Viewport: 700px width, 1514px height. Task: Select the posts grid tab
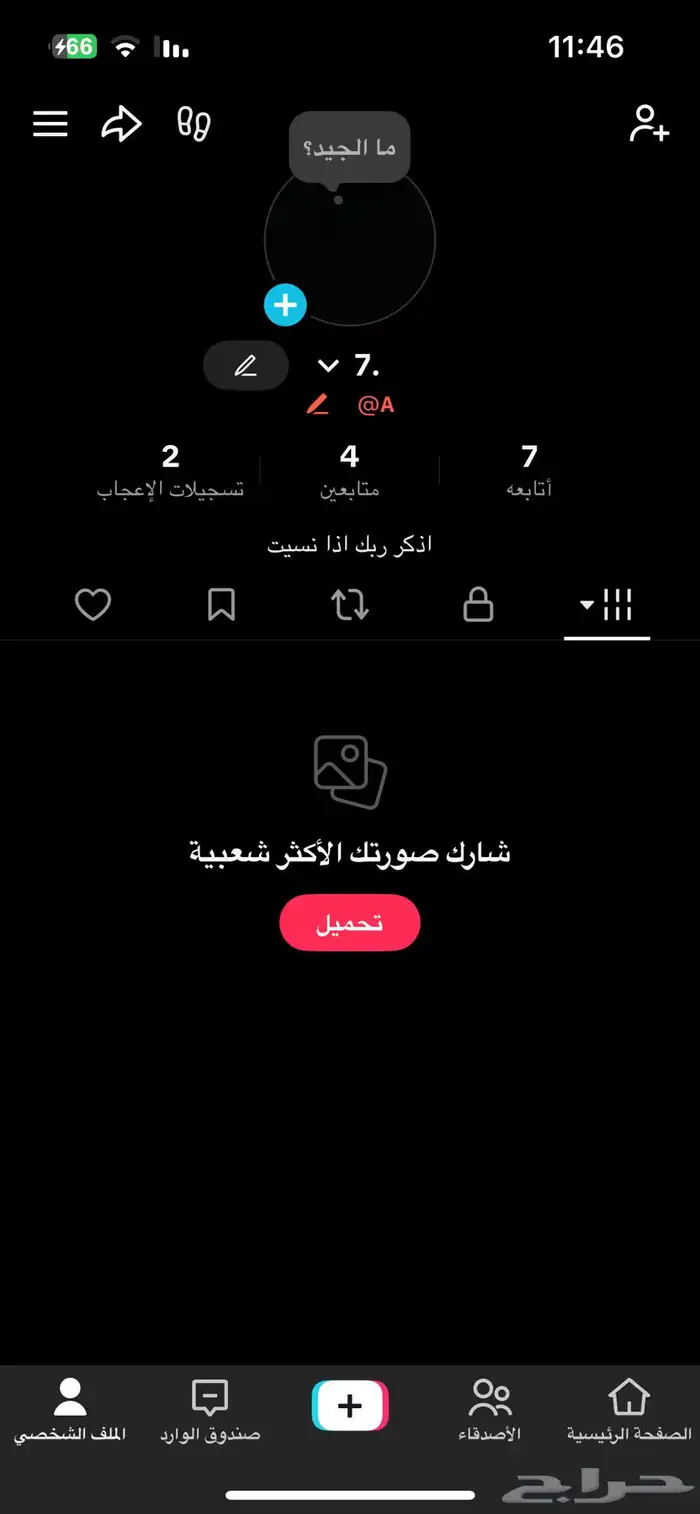pos(607,605)
